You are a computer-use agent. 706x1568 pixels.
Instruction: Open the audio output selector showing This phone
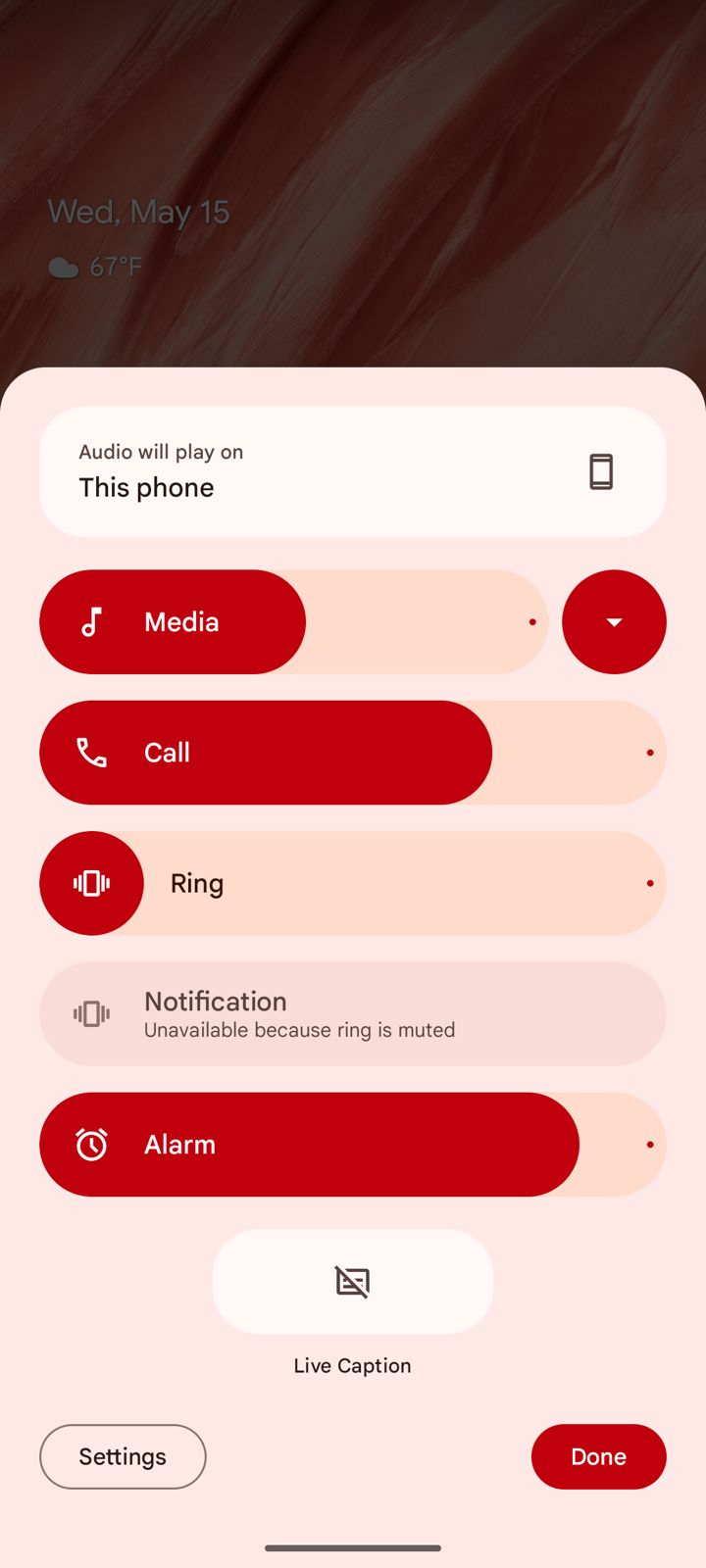[352, 471]
